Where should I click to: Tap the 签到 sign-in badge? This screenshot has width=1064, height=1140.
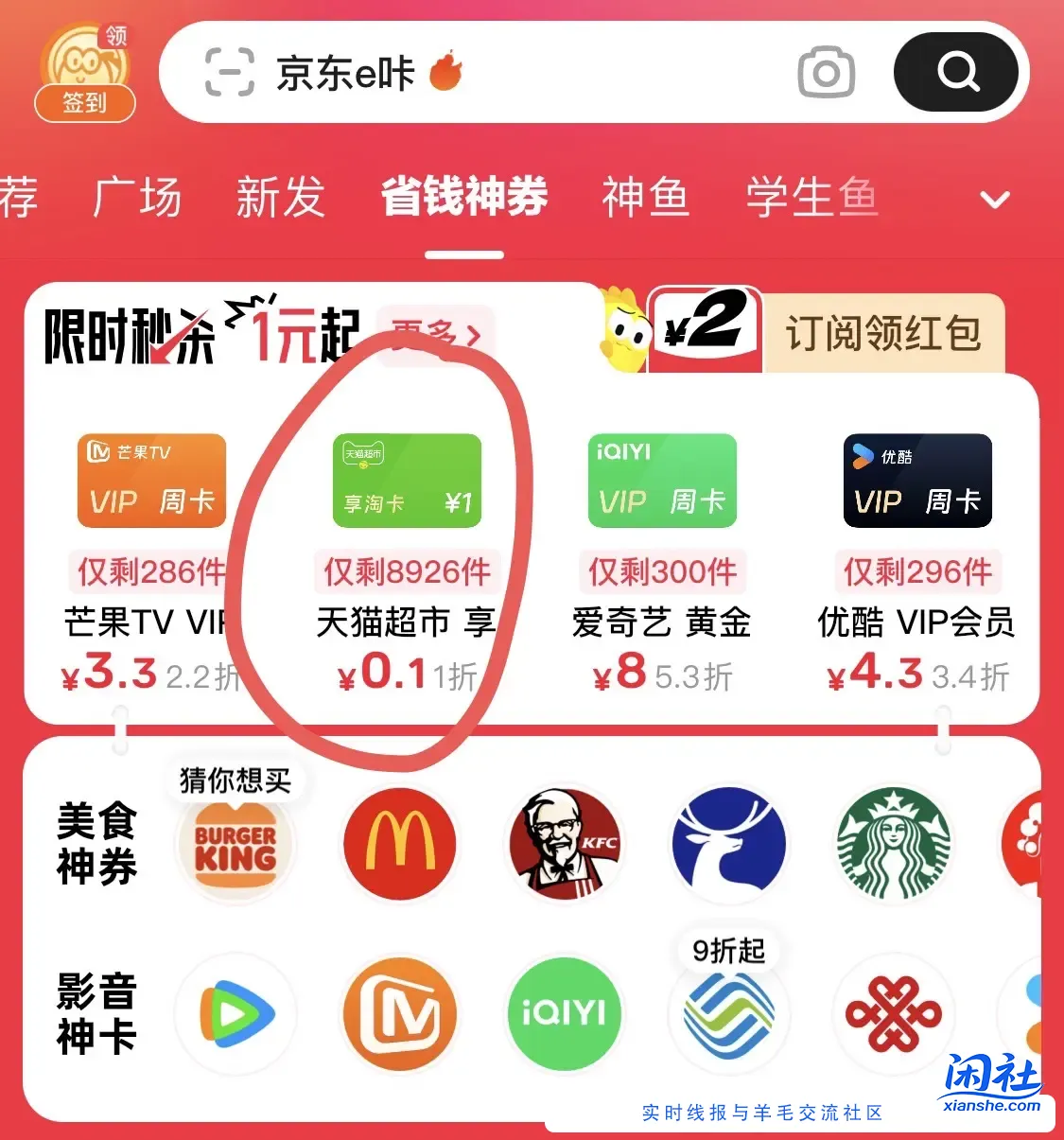point(85,102)
